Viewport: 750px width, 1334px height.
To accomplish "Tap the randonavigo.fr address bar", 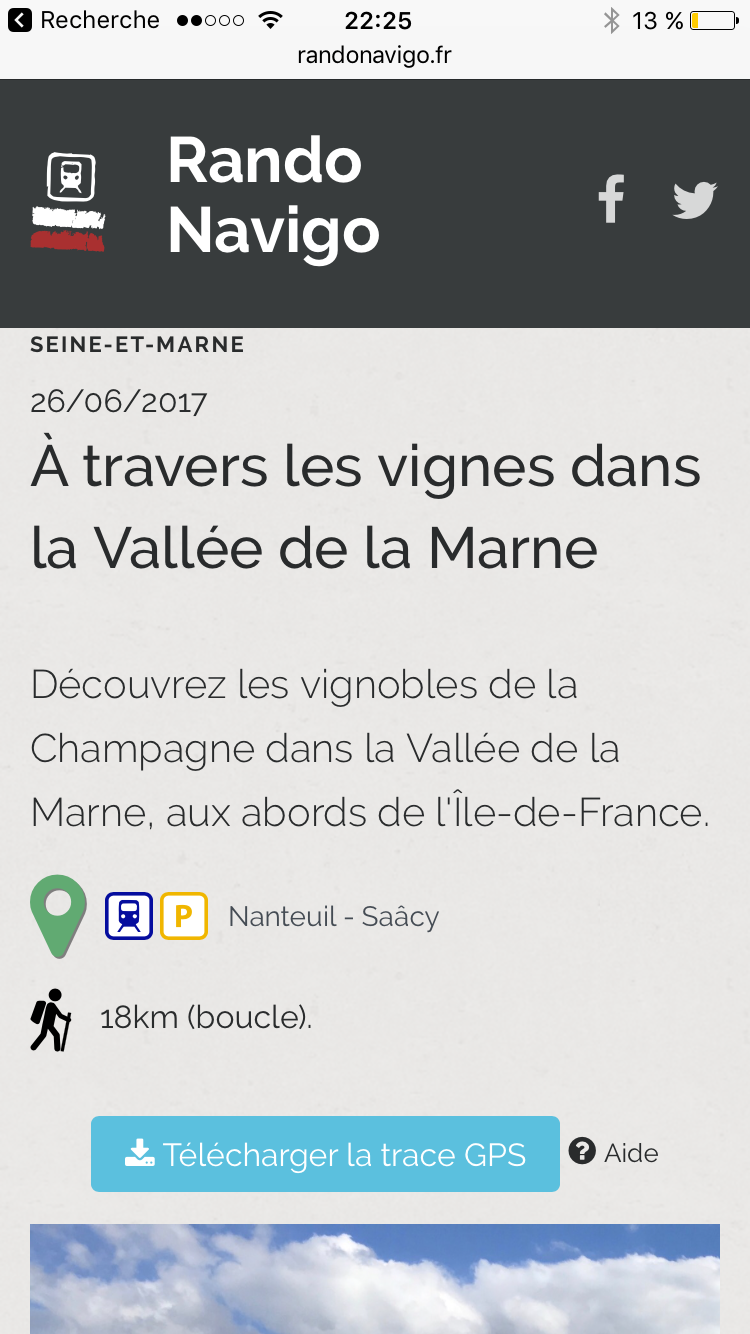I will (x=374, y=55).
